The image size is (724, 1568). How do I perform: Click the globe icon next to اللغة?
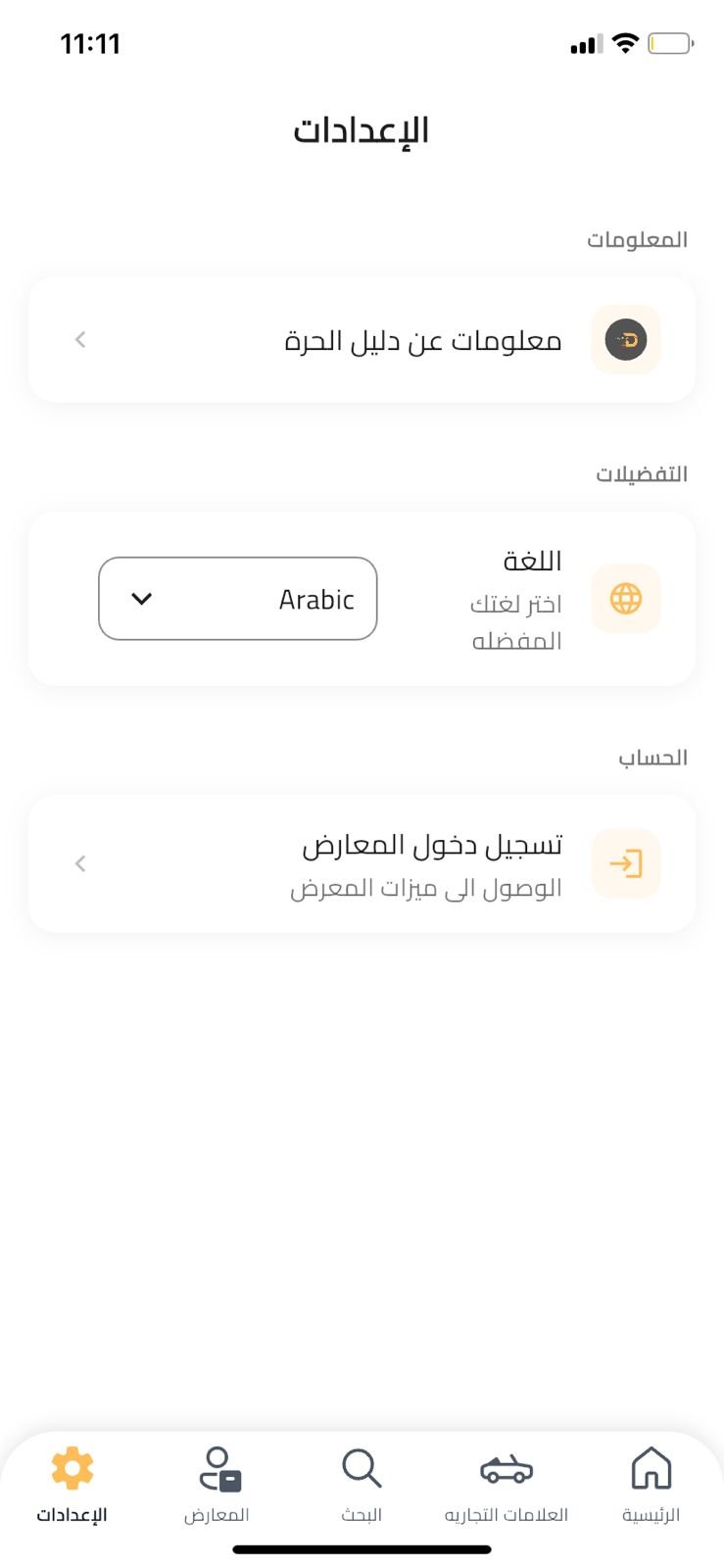(625, 599)
